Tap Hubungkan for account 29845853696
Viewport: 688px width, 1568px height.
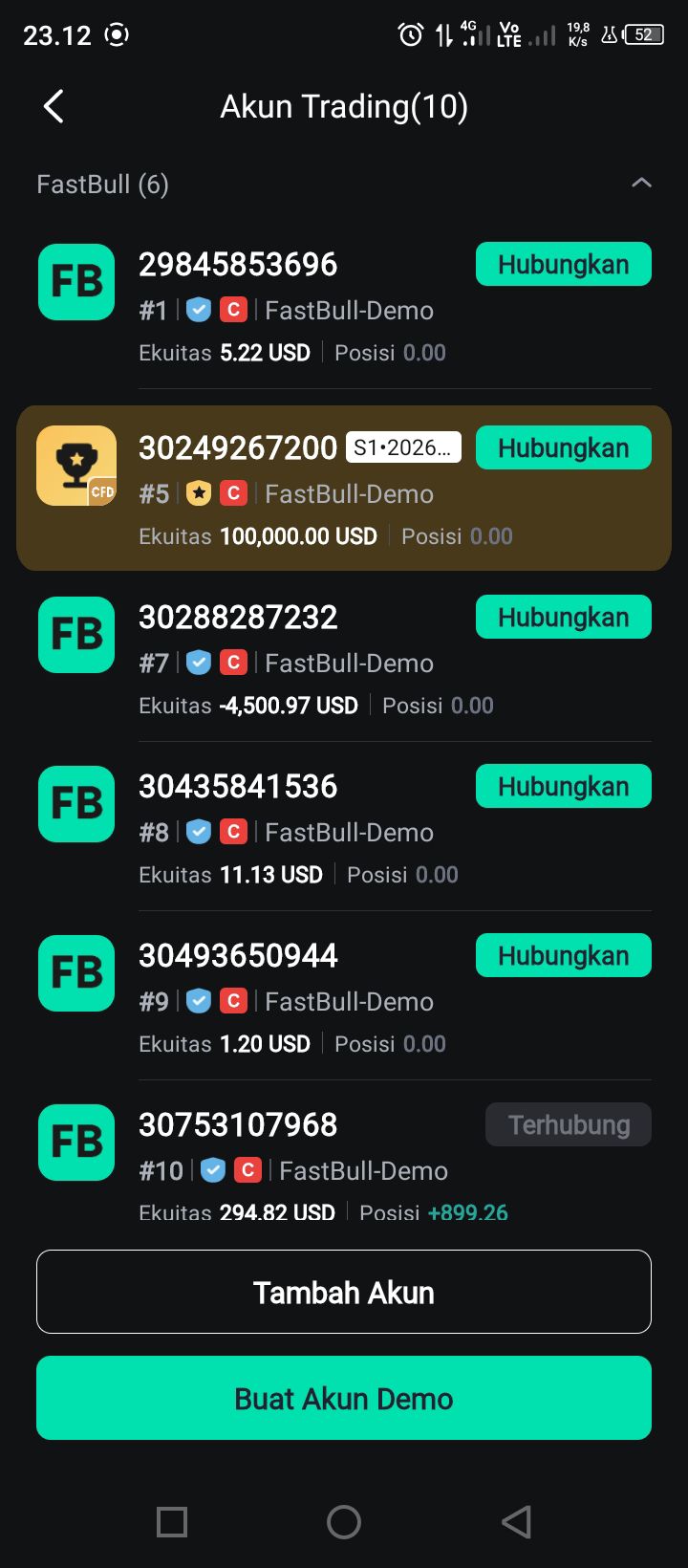(563, 265)
